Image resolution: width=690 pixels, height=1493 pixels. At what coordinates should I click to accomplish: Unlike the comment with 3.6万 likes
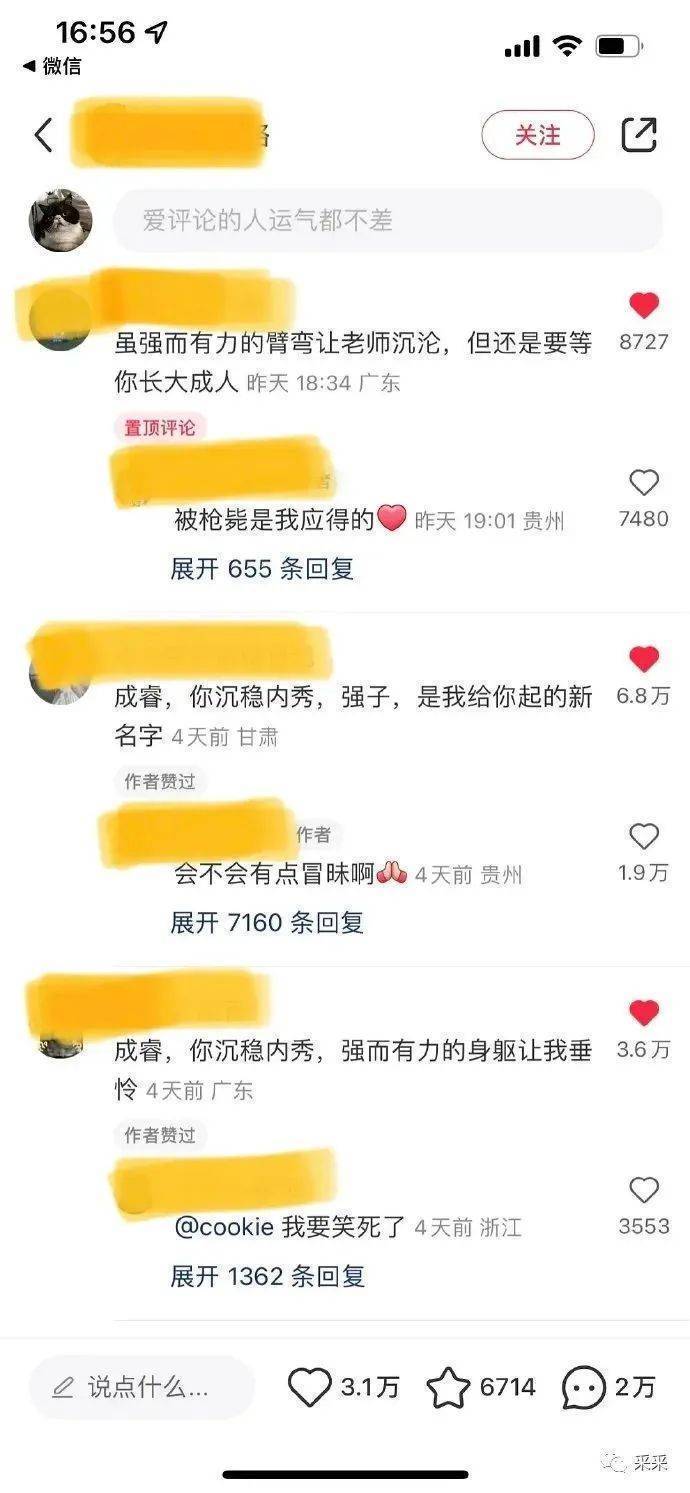(x=644, y=1013)
